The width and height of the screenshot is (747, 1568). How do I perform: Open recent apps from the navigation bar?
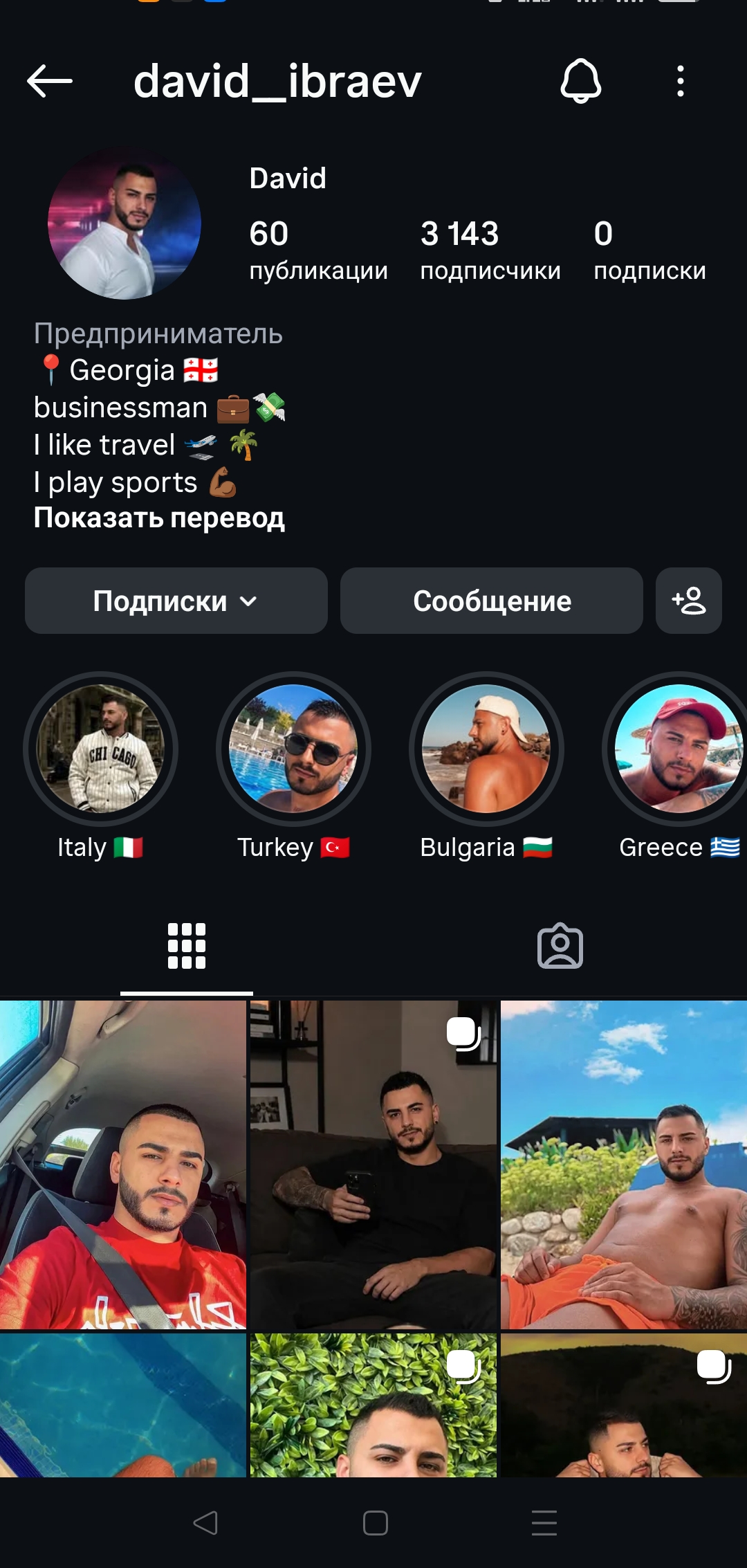click(x=544, y=1523)
